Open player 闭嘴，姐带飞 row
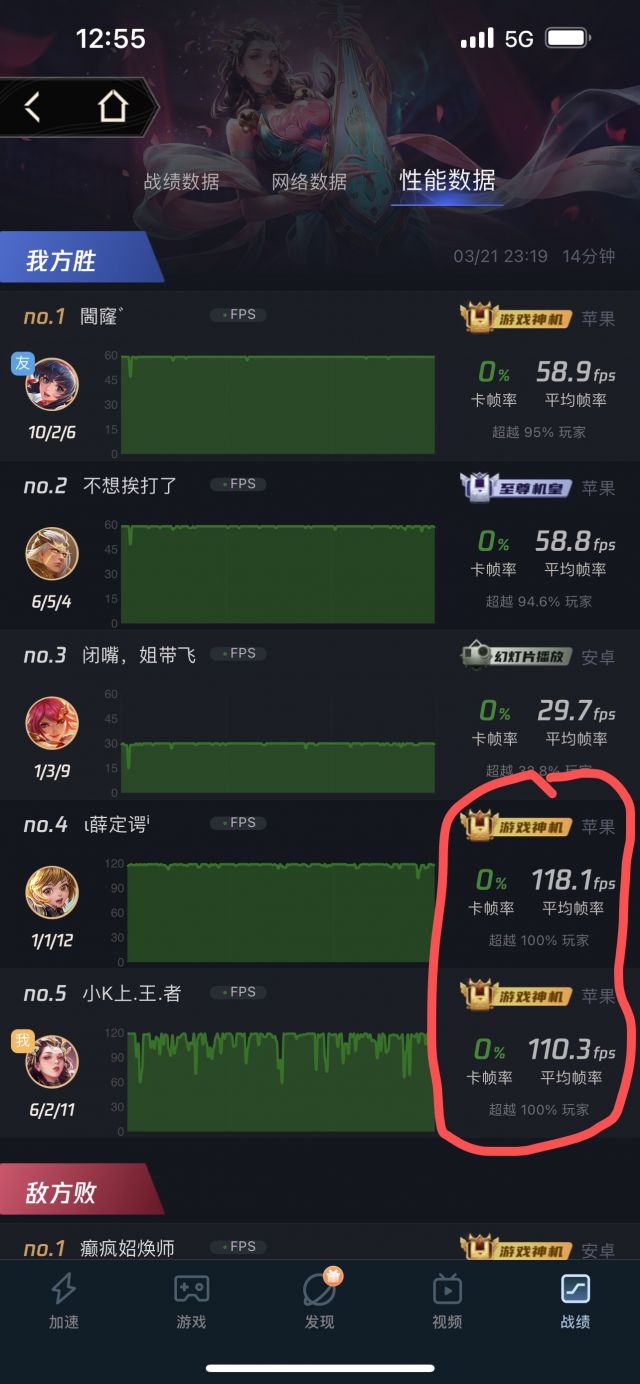This screenshot has height=1384, width=640. [320, 714]
